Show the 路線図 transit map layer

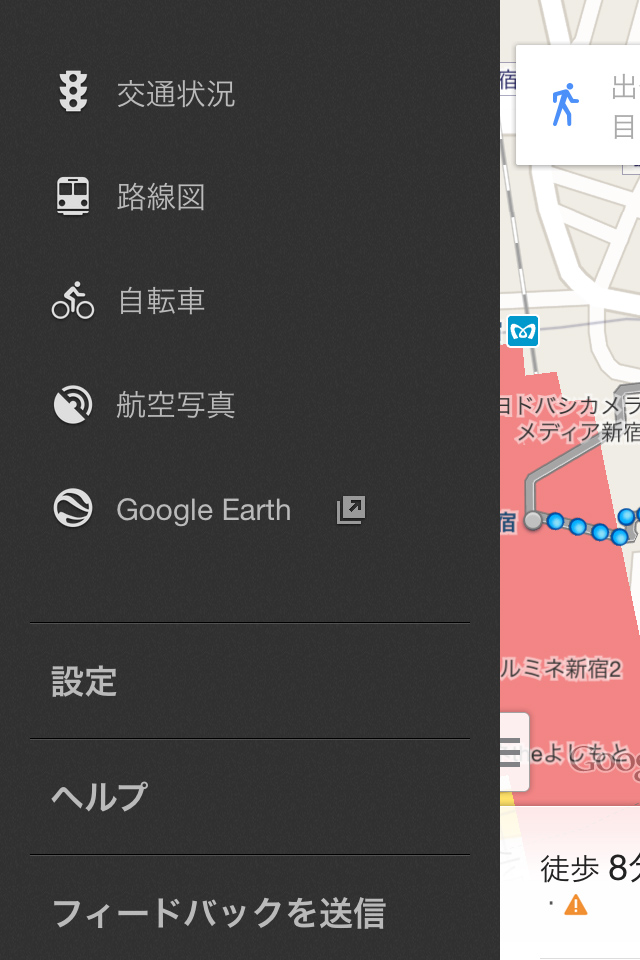pos(160,197)
